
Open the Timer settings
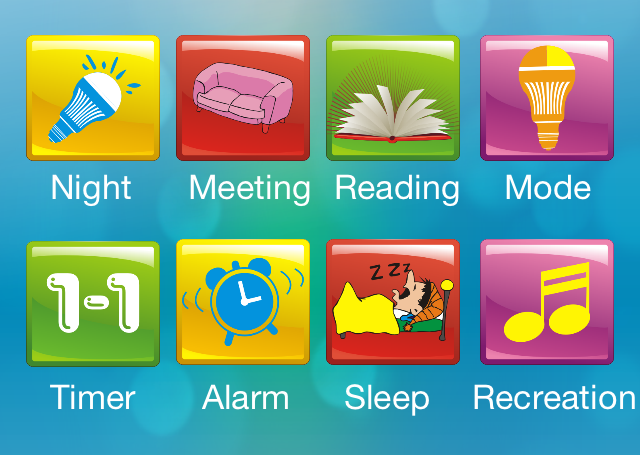tap(92, 303)
